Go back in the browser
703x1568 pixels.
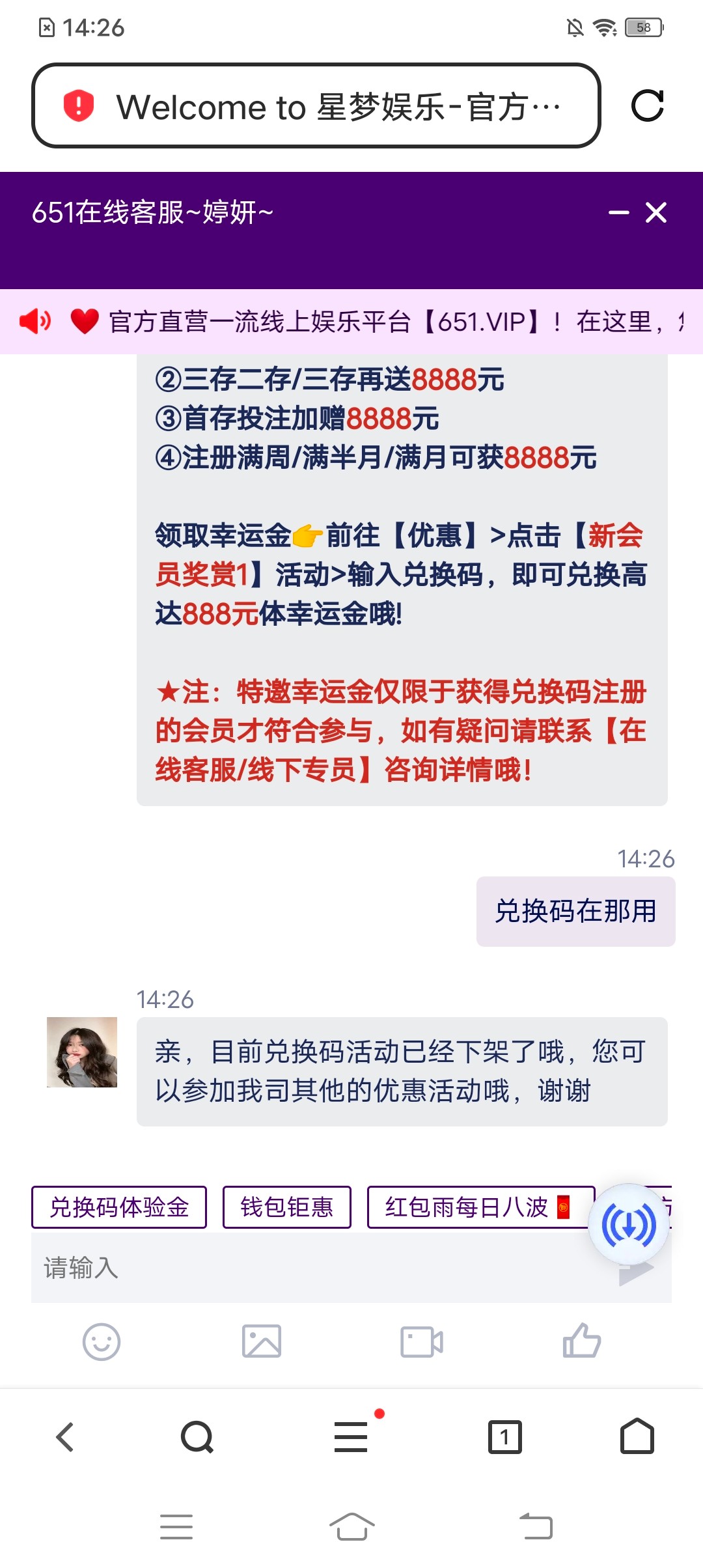65,1437
